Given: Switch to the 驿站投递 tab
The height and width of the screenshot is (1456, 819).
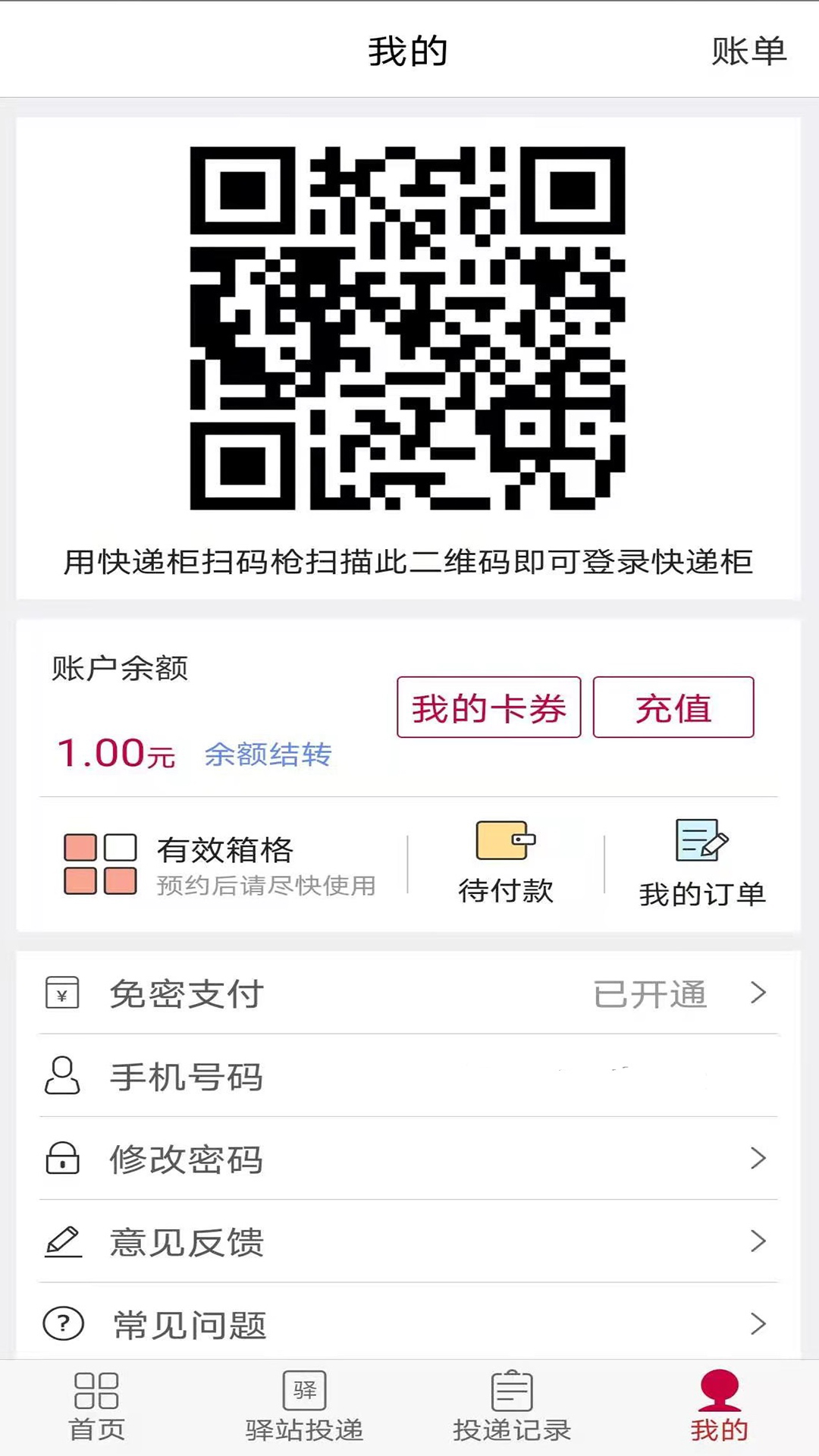Looking at the screenshot, I should coord(305,1407).
